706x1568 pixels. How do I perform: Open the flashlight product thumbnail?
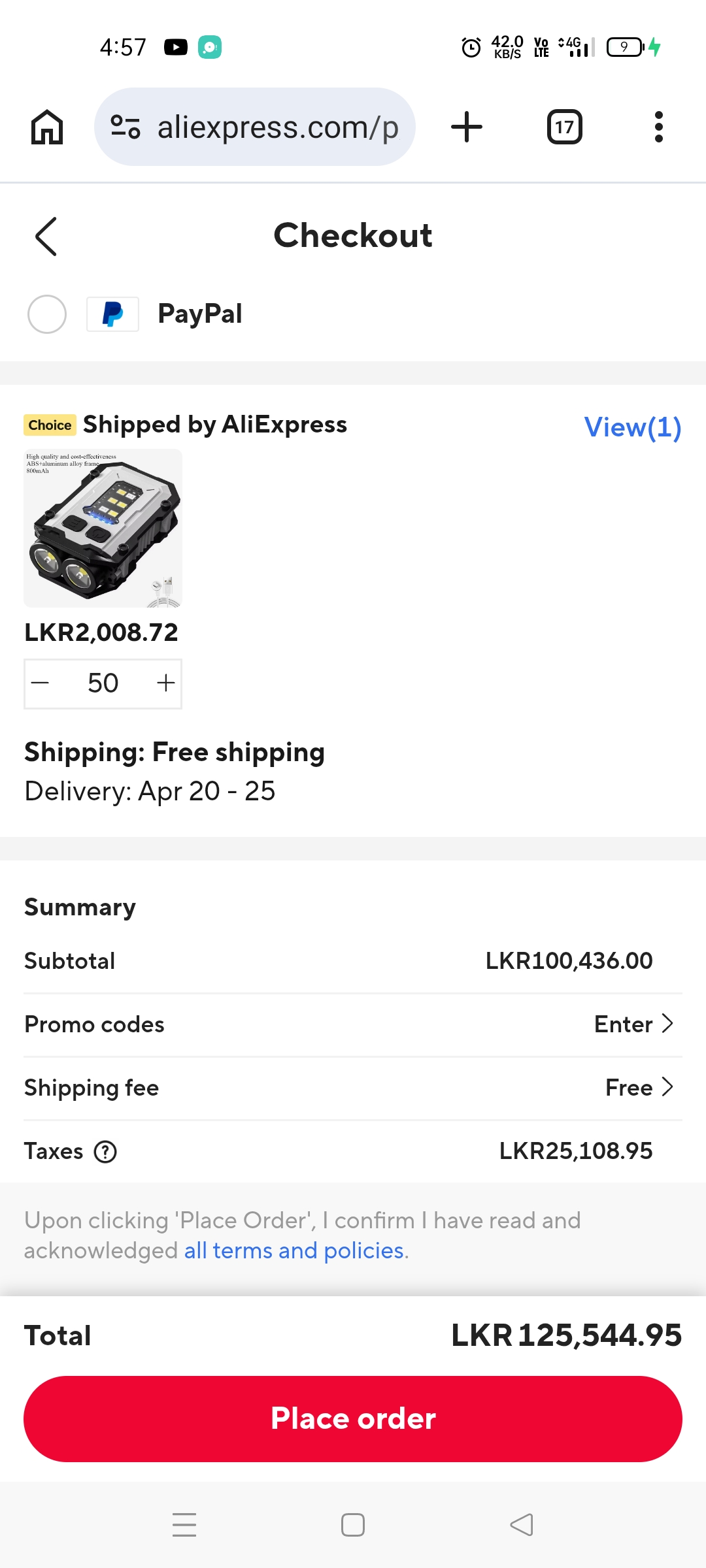click(x=103, y=528)
